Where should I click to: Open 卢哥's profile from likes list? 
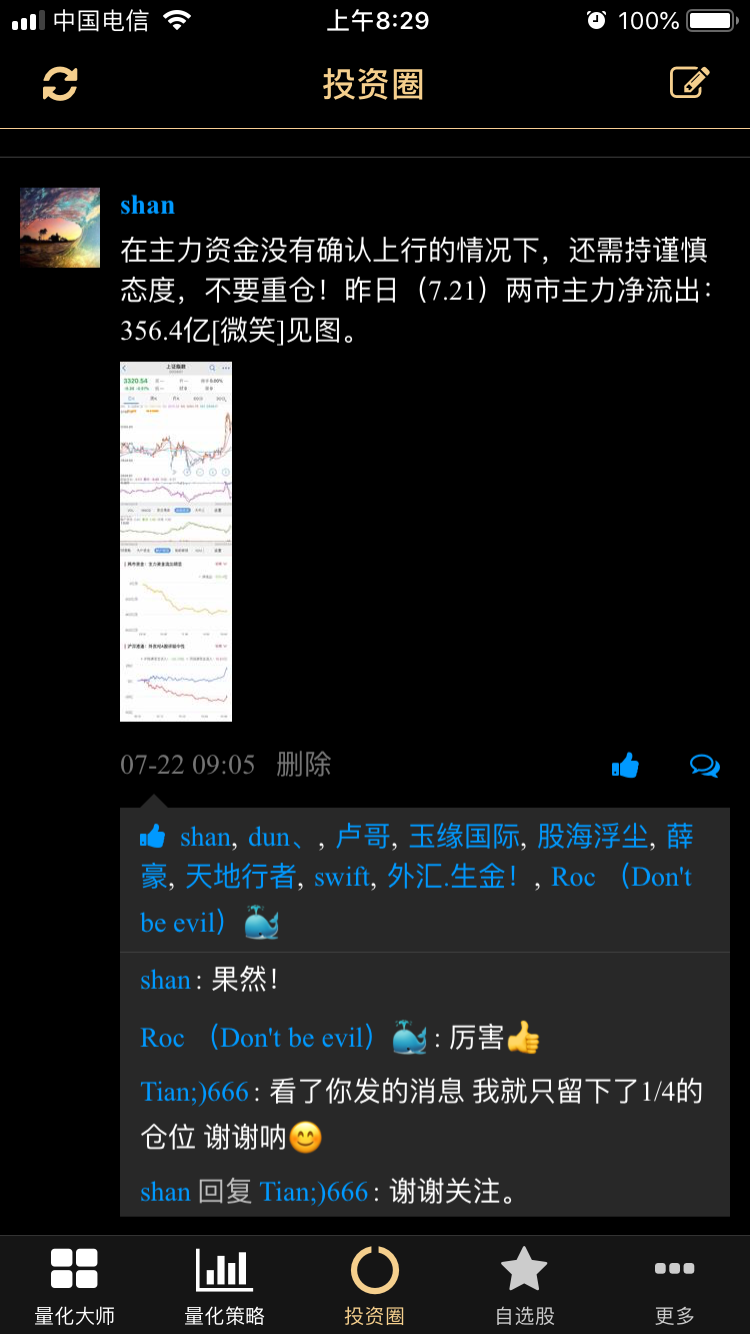point(362,836)
